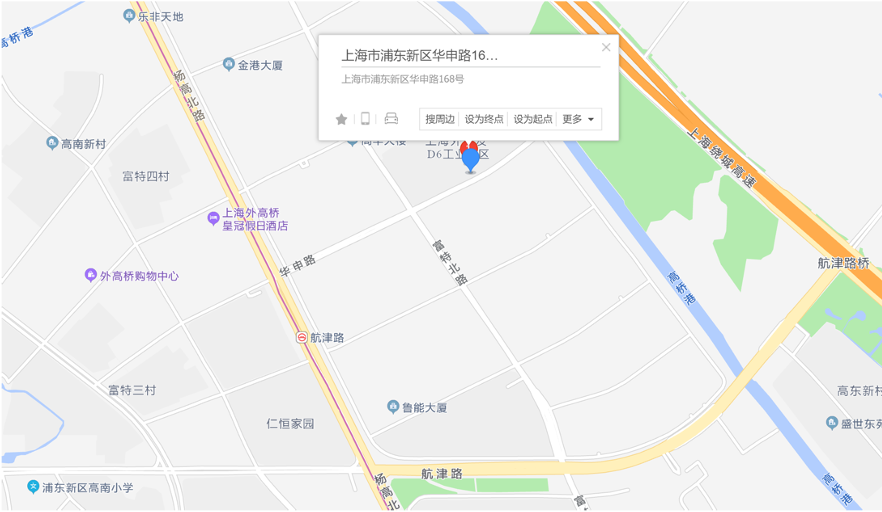Image resolution: width=882 pixels, height=512 pixels.
Task: Favorite this location with the star icon
Action: click(341, 119)
